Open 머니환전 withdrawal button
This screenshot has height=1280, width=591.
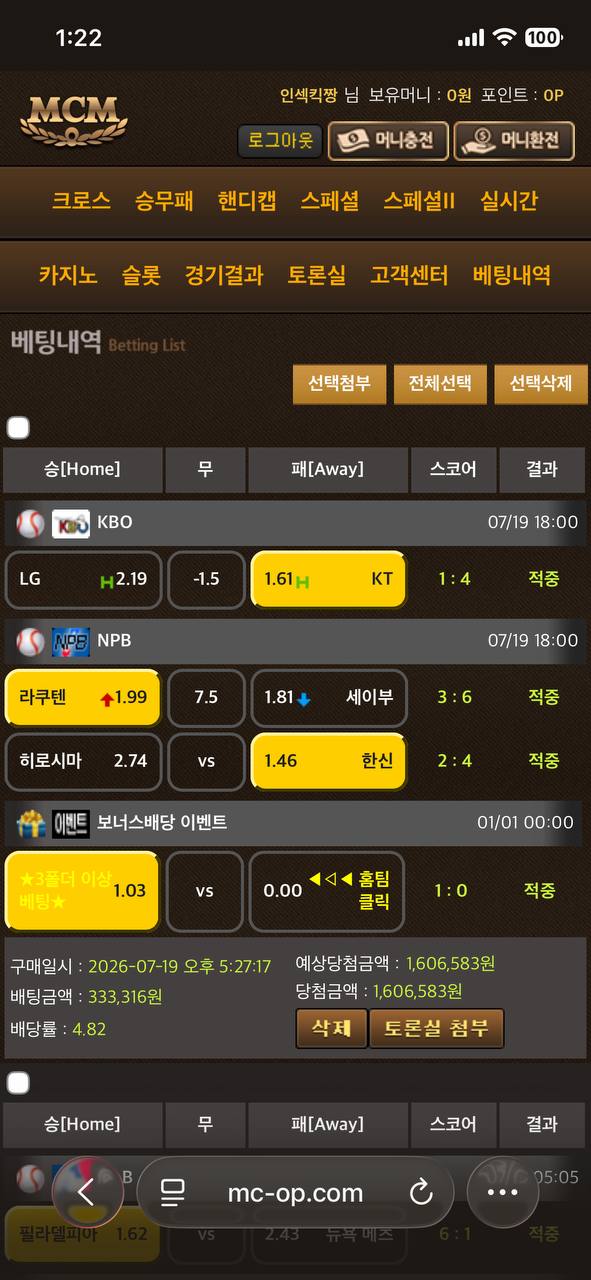514,141
